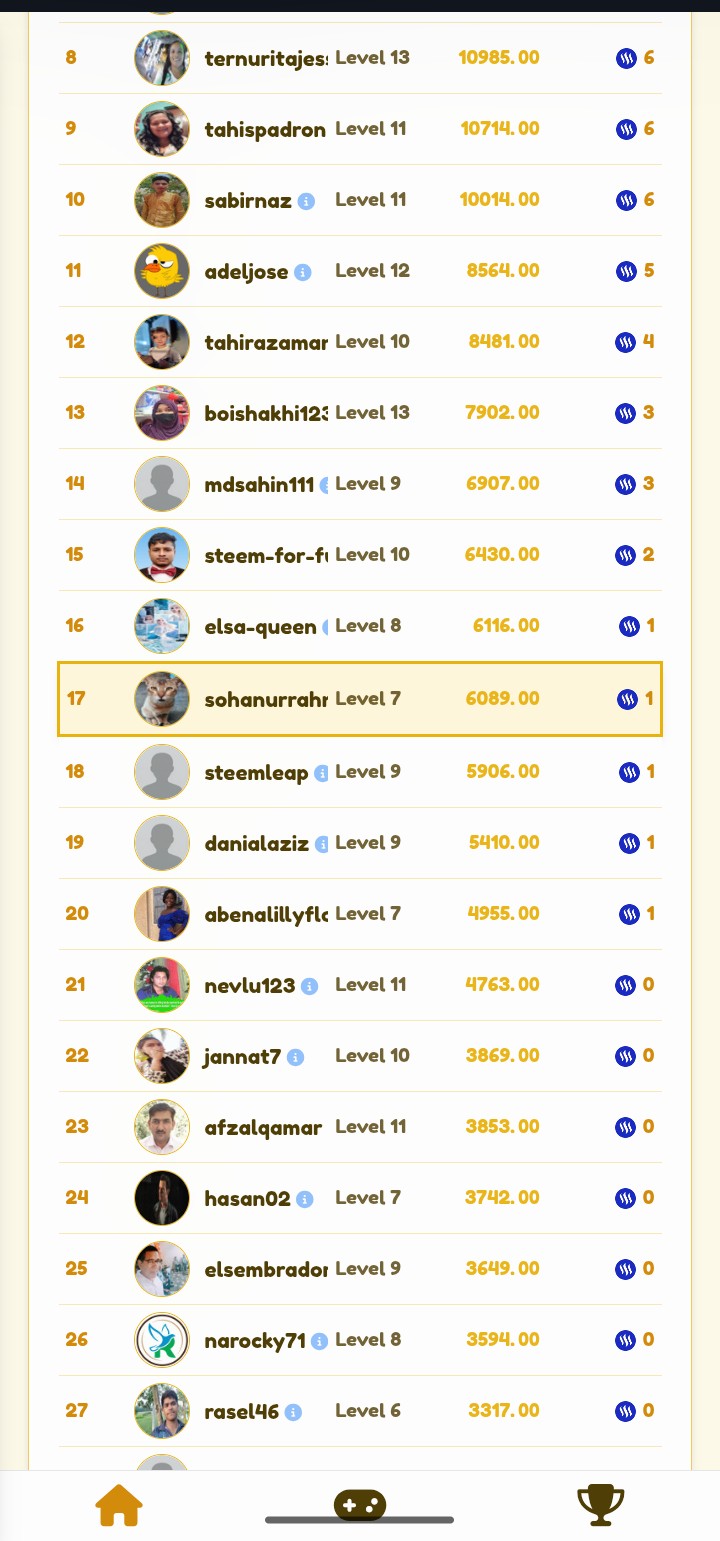720x1541 pixels.
Task: Open the info icon beside adeljose
Action: click(303, 272)
